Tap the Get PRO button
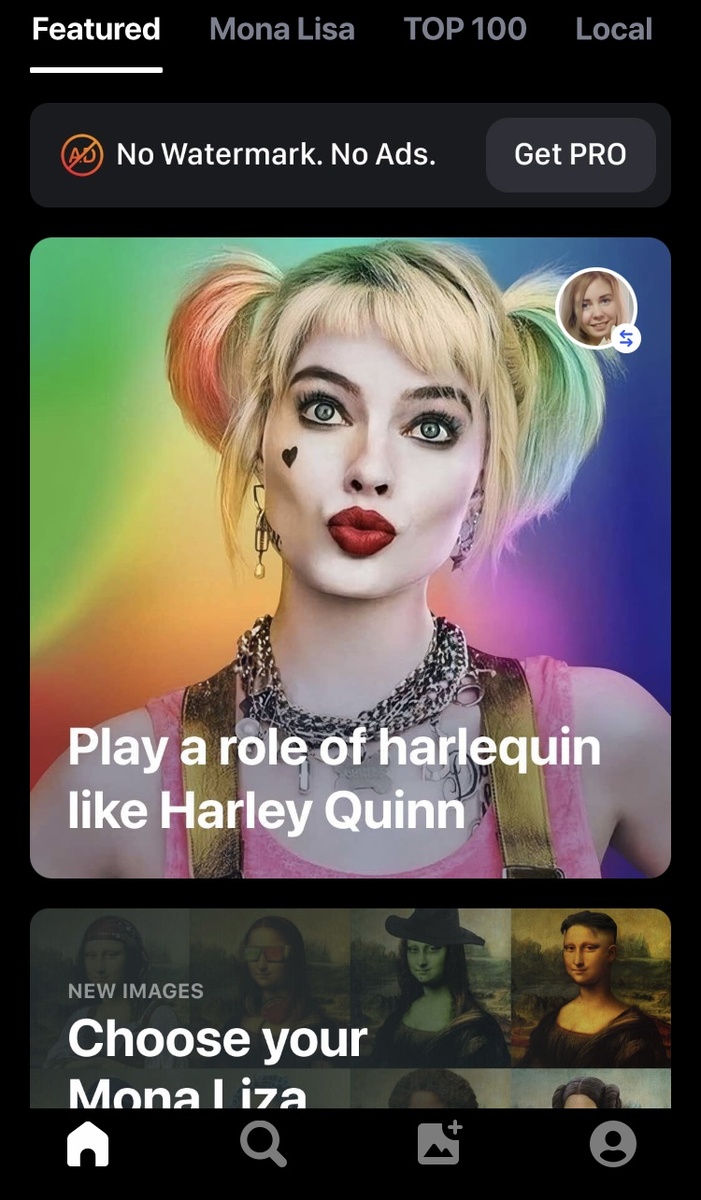Screen dimensions: 701x1200 pyautogui.click(x=570, y=155)
